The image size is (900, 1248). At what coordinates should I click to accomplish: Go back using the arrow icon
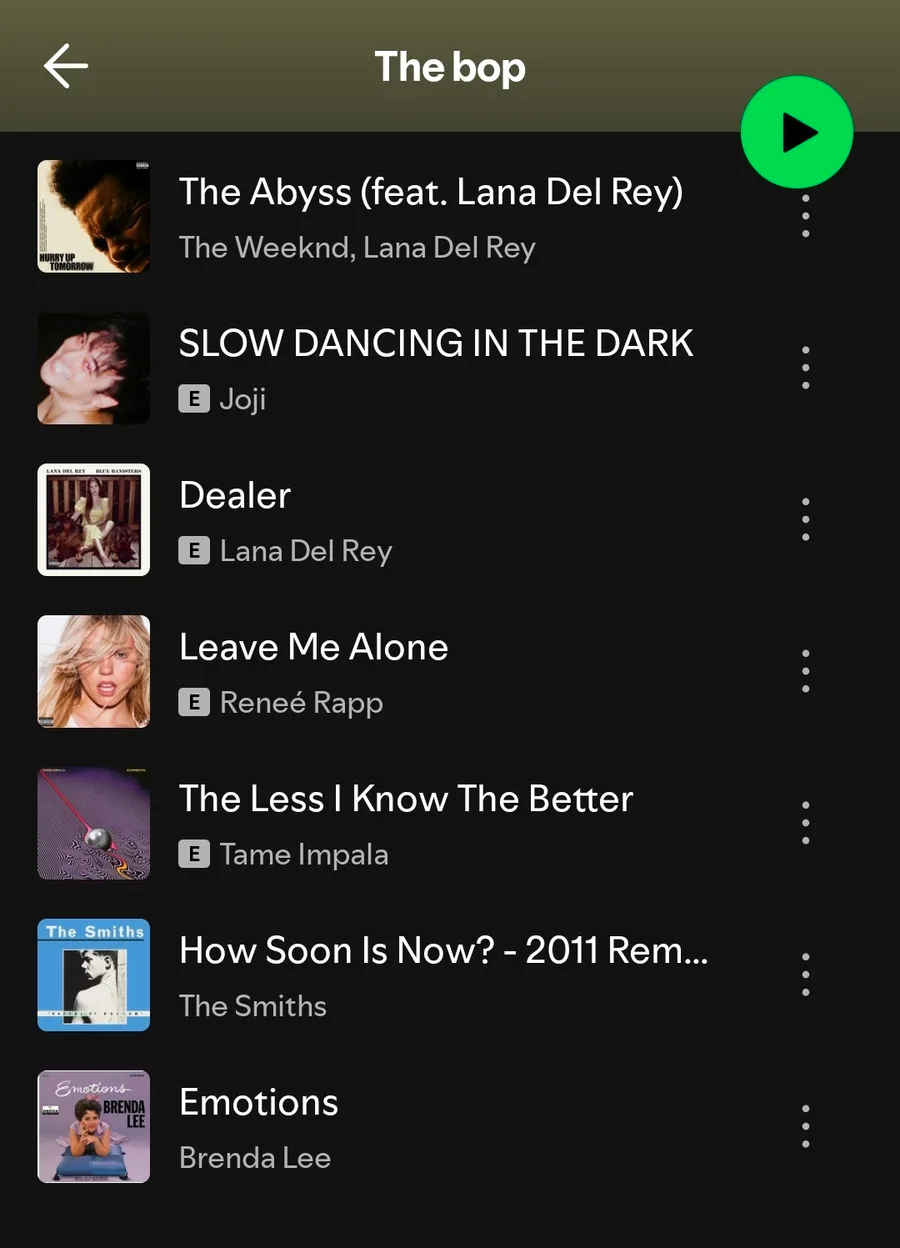66,67
